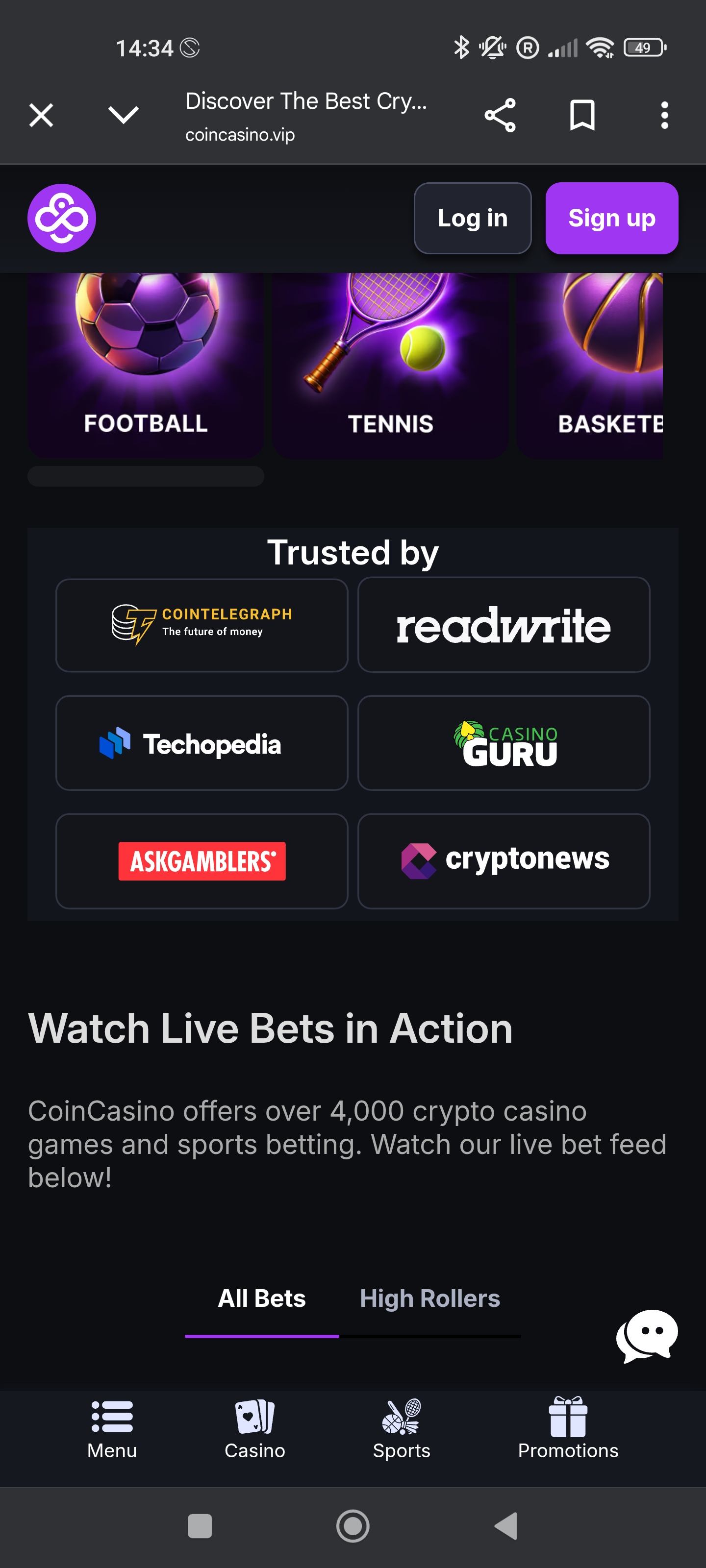The image size is (706, 1568).
Task: Switch to the All Bets tab
Action: [261, 1298]
